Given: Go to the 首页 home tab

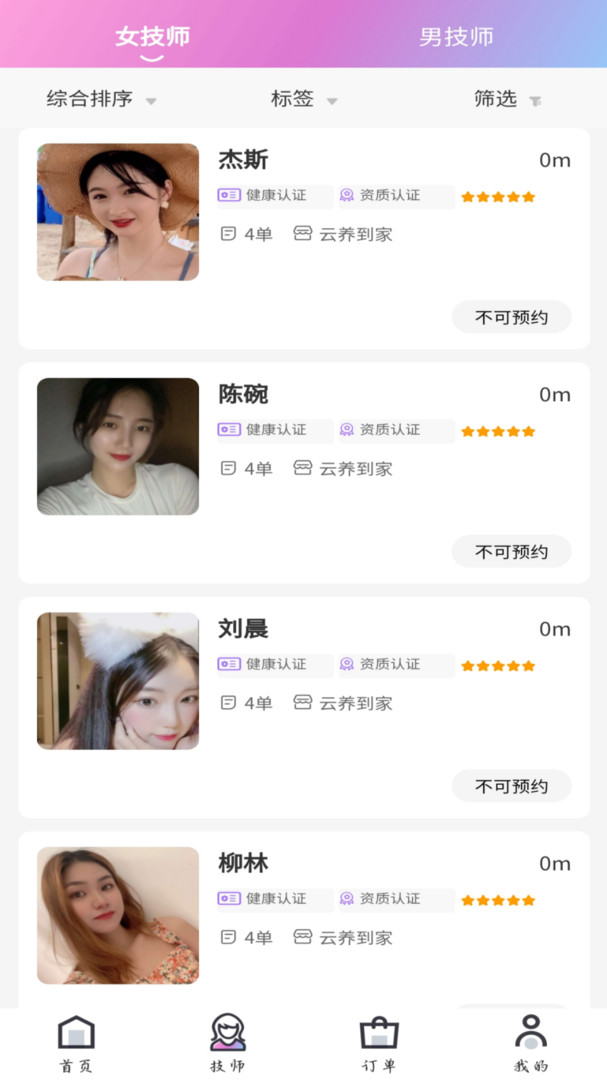Looking at the screenshot, I should click(76, 1044).
